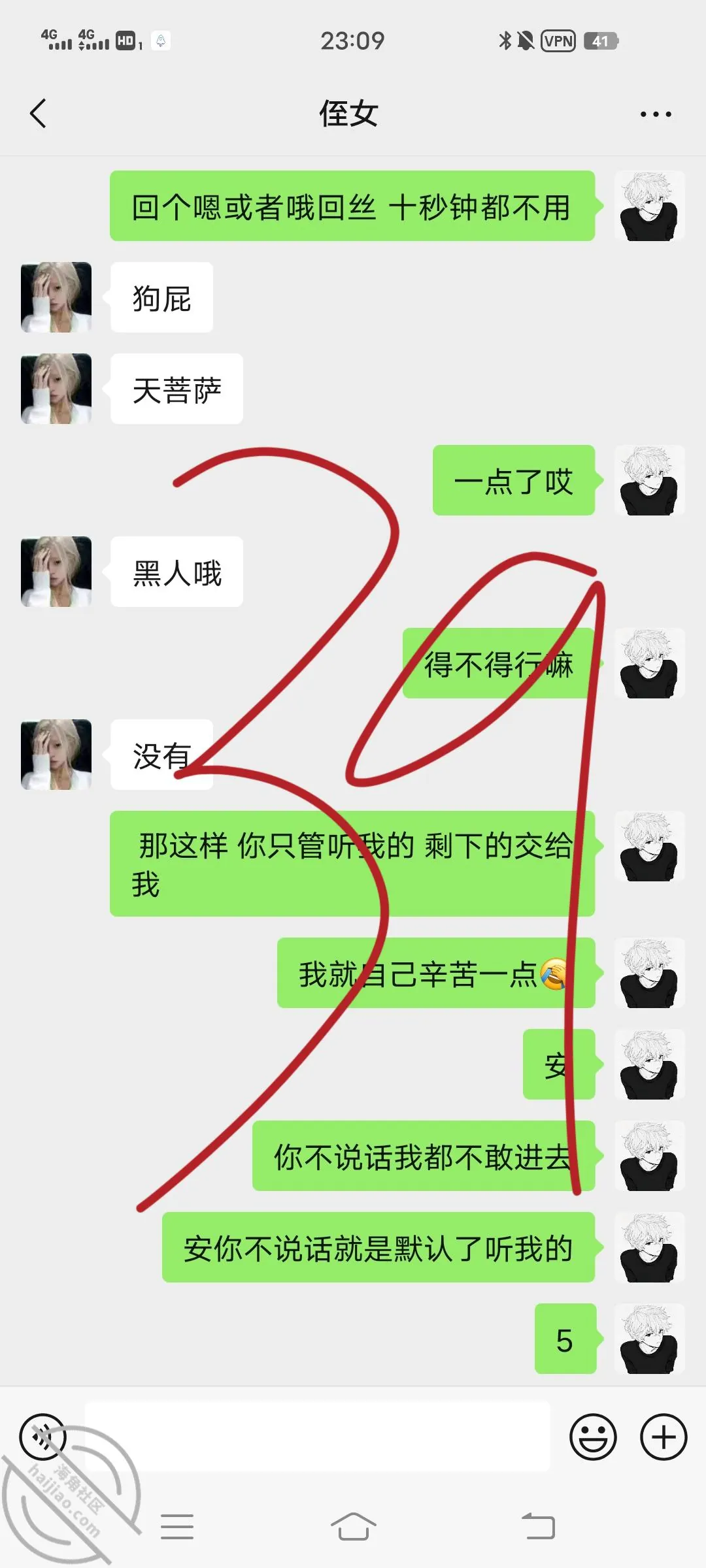Open the emoji sticker panel
This screenshot has height=1568, width=706.
coord(593,1437)
